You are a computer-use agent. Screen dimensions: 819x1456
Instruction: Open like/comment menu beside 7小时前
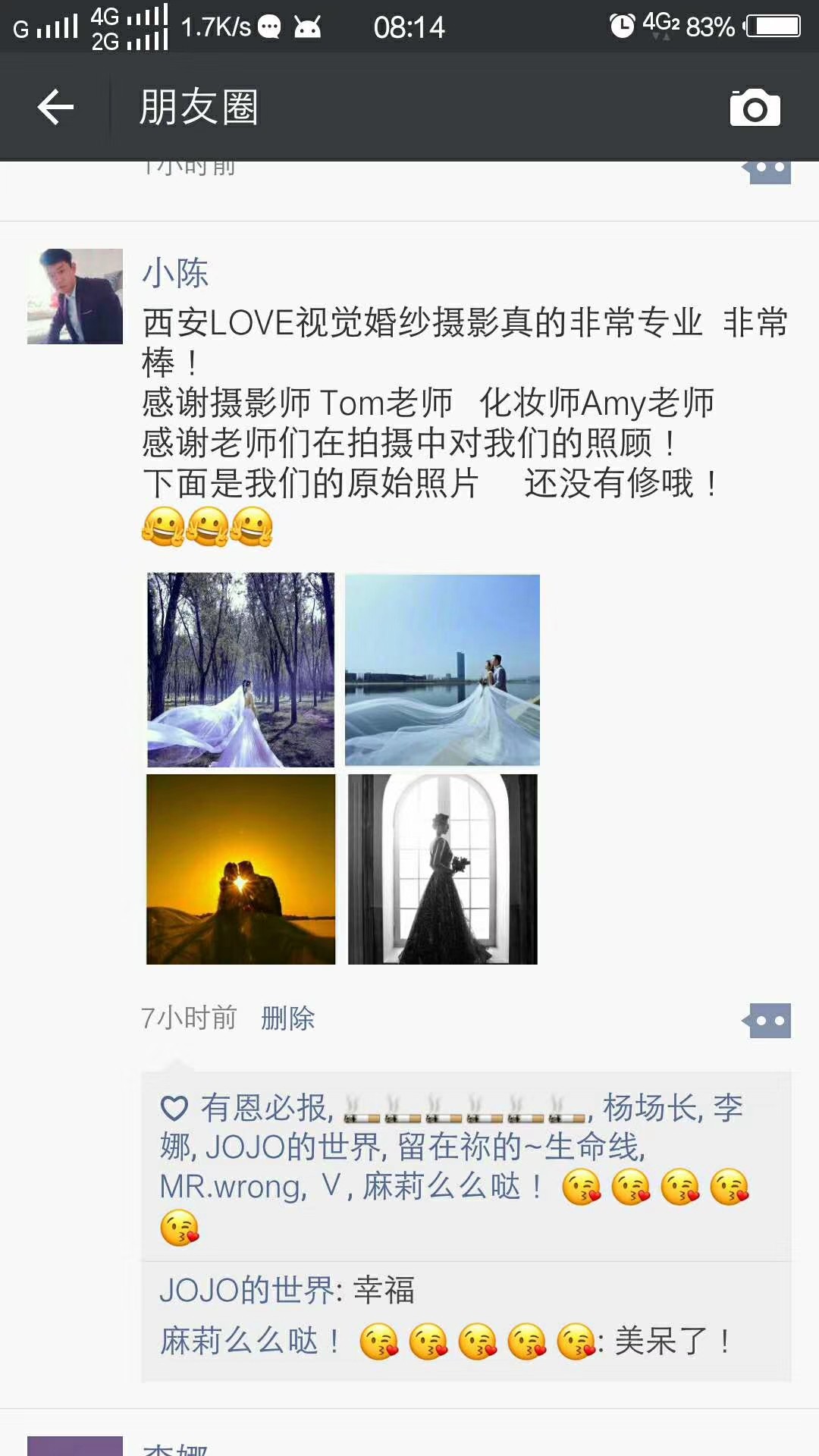click(x=767, y=1021)
